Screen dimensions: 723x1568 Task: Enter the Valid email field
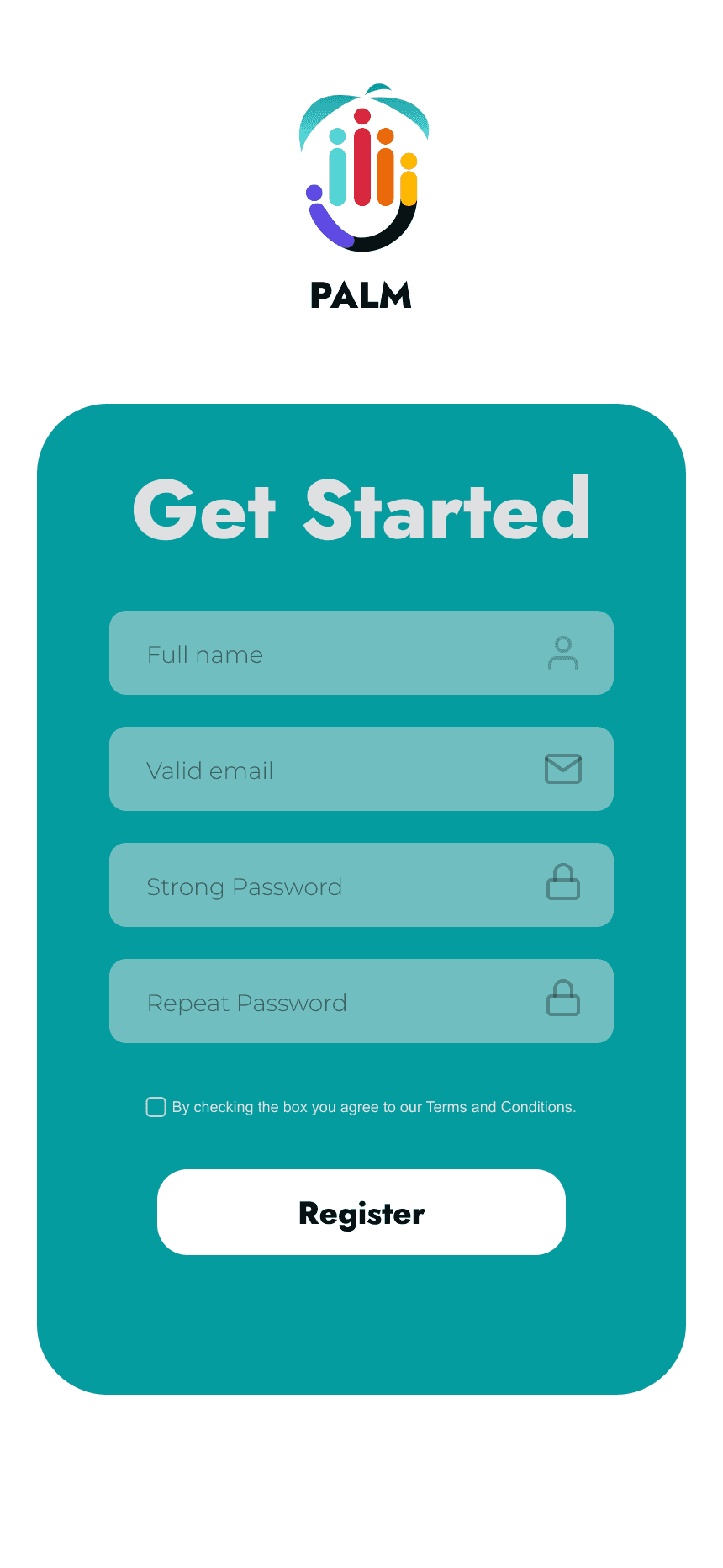point(336,769)
